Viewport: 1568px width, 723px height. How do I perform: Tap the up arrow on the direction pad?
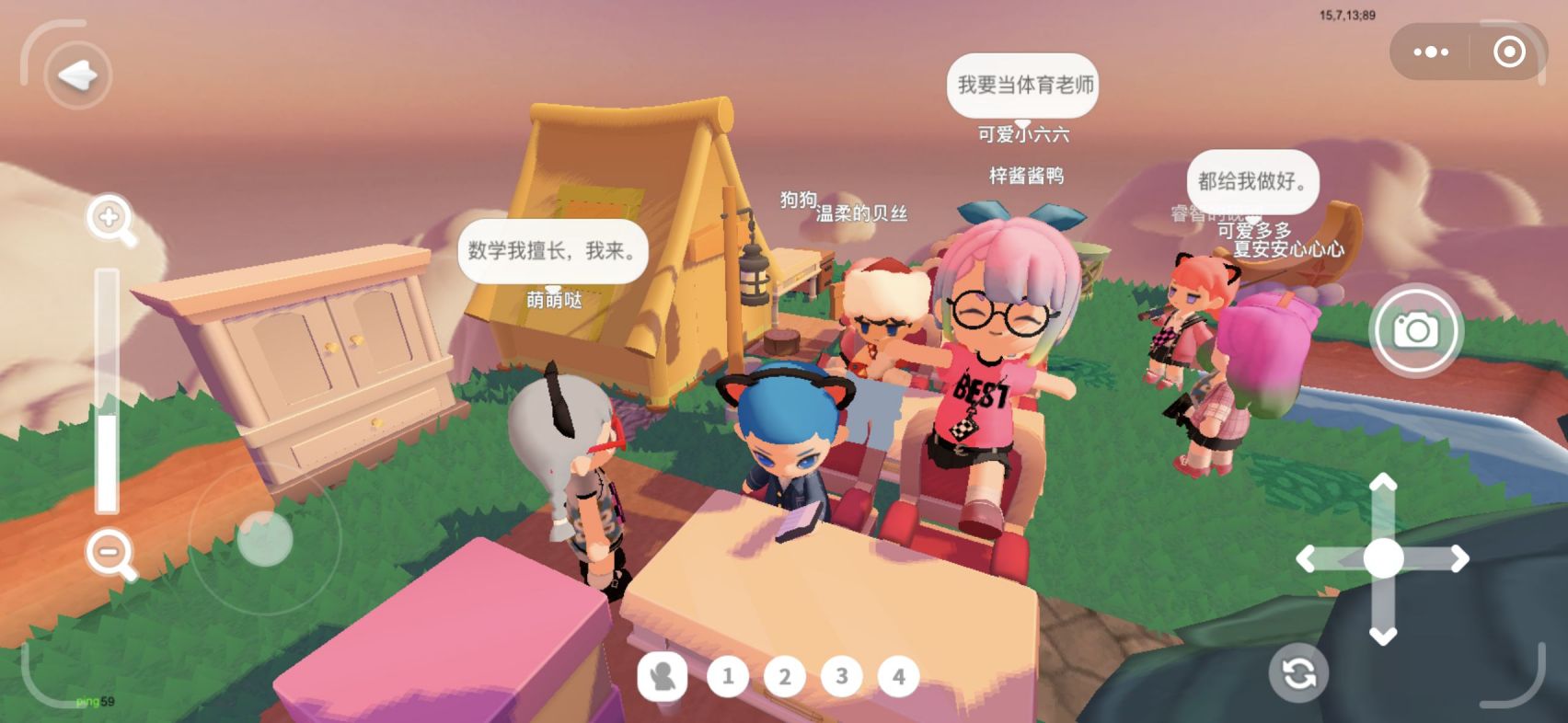pyautogui.click(x=1383, y=485)
